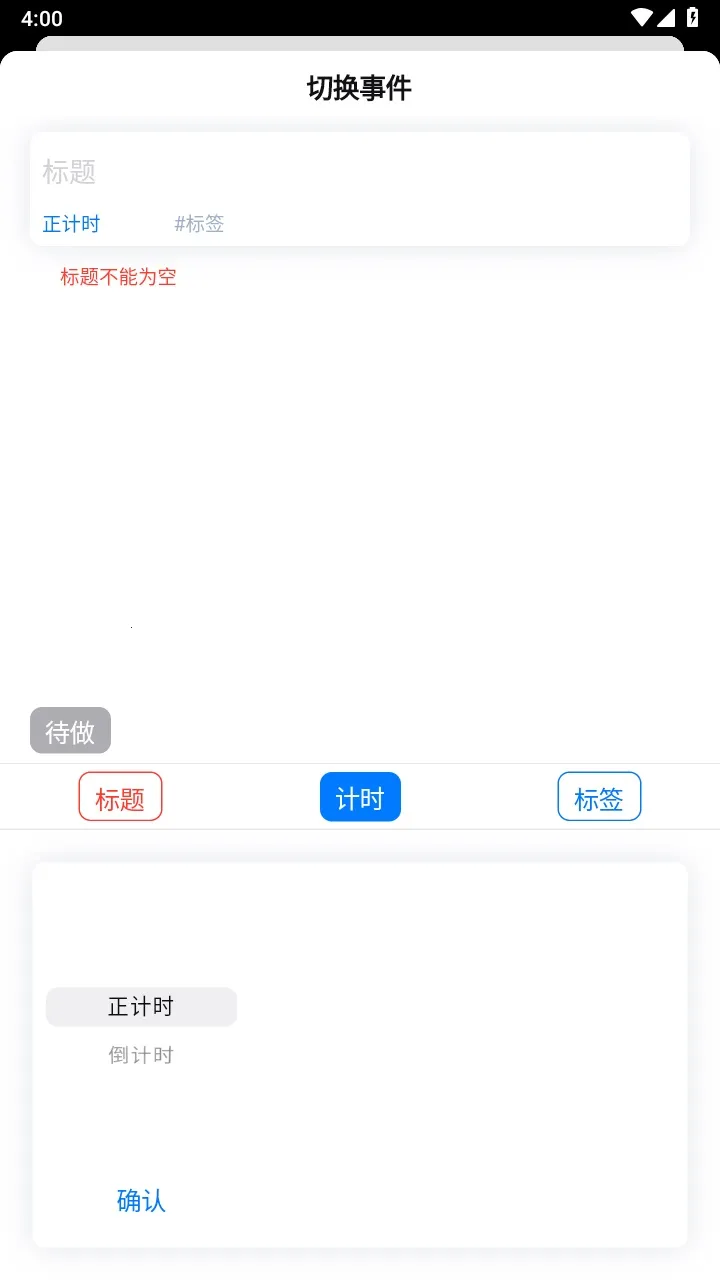Select the blue 计时 tab
720x1280 pixels.
click(360, 798)
